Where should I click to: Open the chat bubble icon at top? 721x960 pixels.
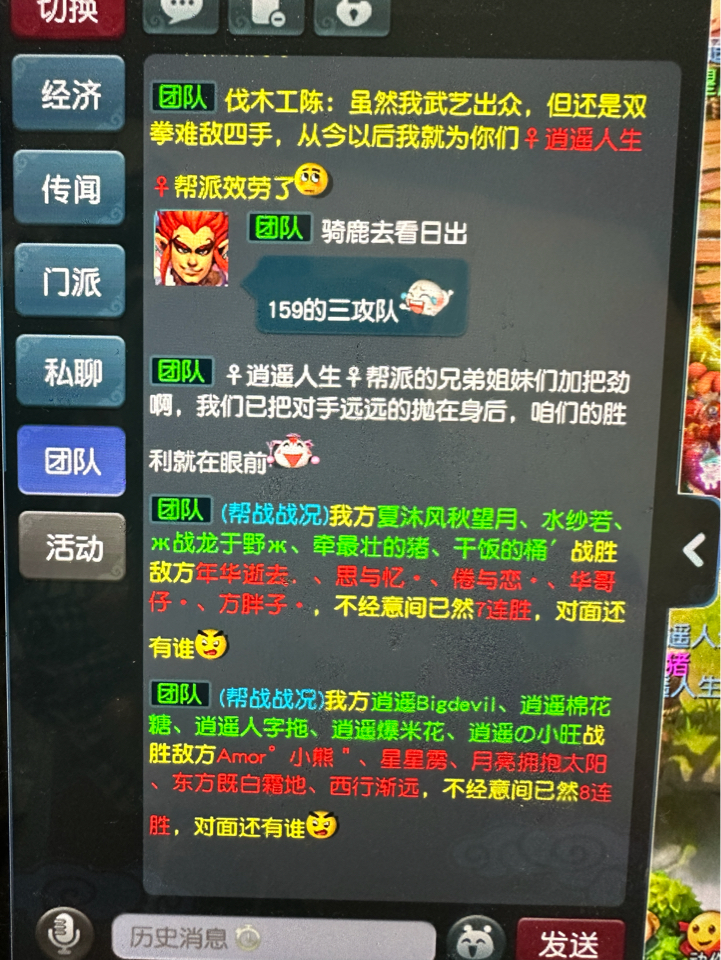pyautogui.click(x=180, y=14)
